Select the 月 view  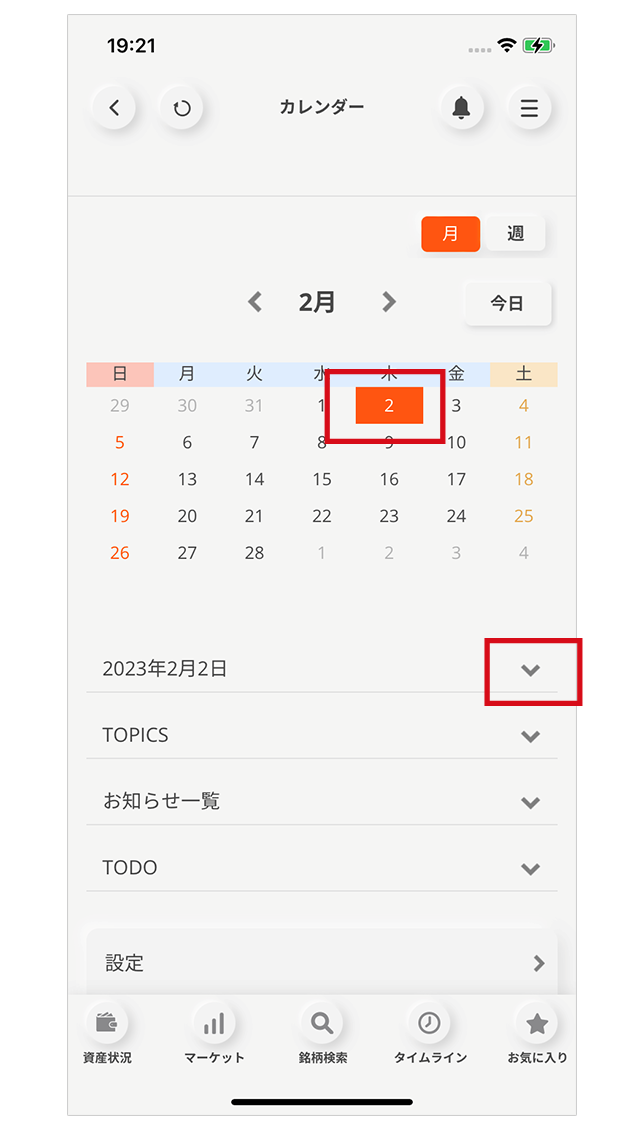click(450, 234)
